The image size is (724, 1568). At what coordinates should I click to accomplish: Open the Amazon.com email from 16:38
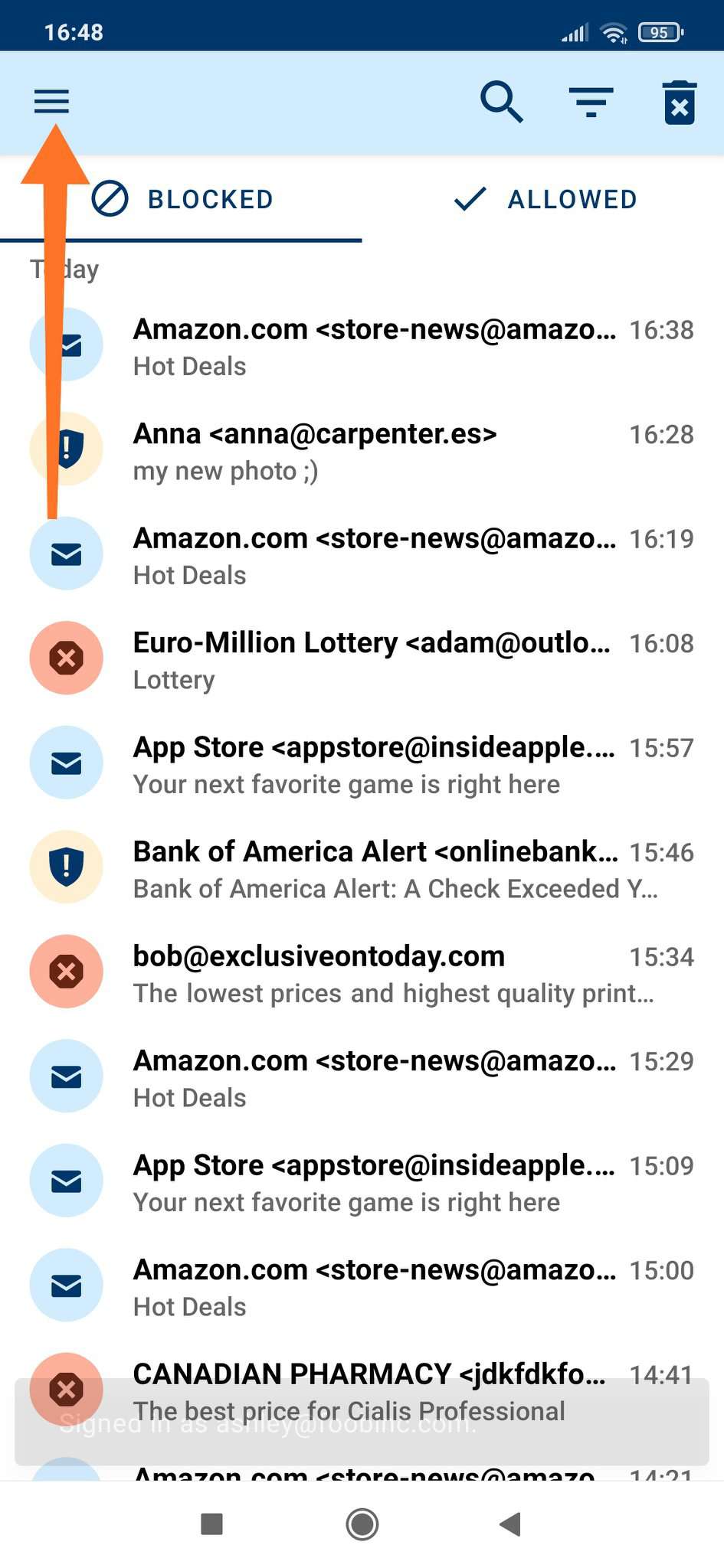click(374, 347)
